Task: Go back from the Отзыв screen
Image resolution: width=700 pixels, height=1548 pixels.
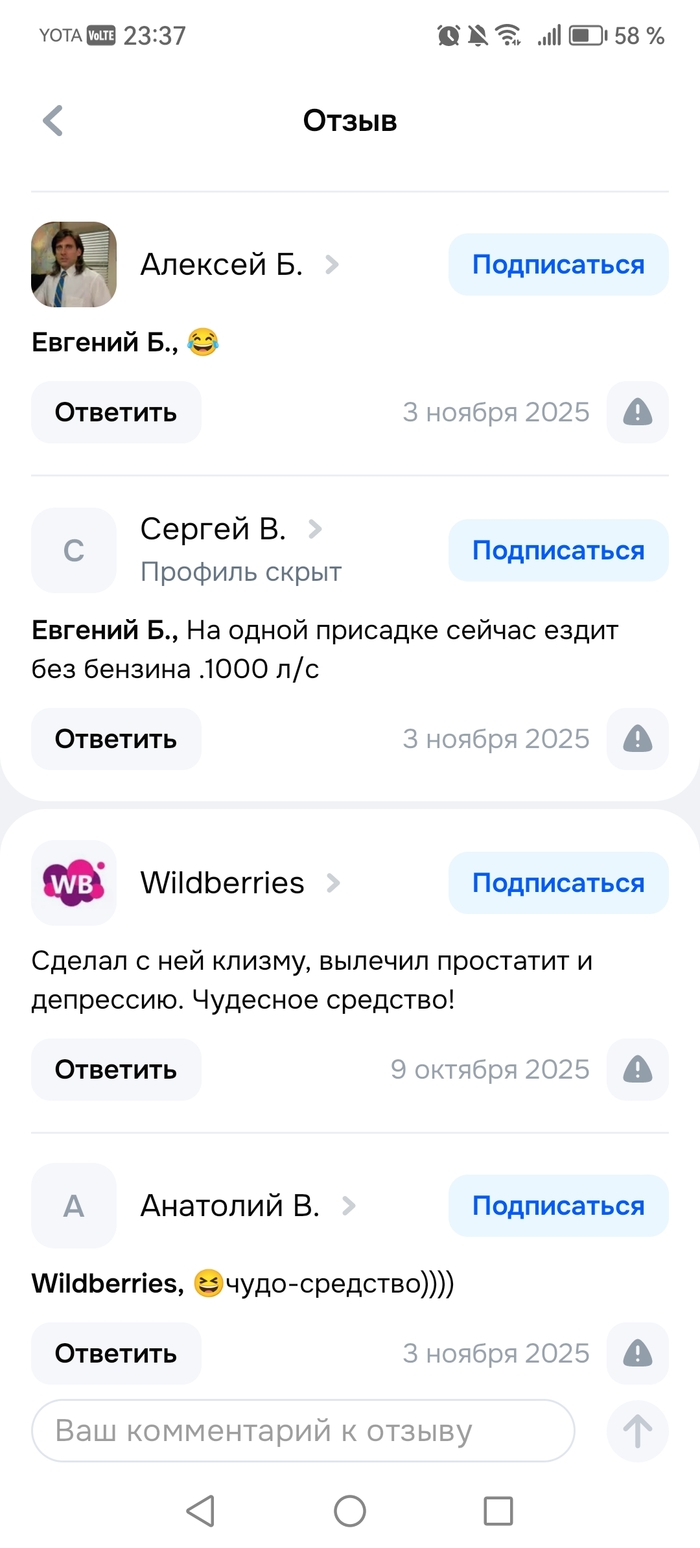Action: coord(53,121)
